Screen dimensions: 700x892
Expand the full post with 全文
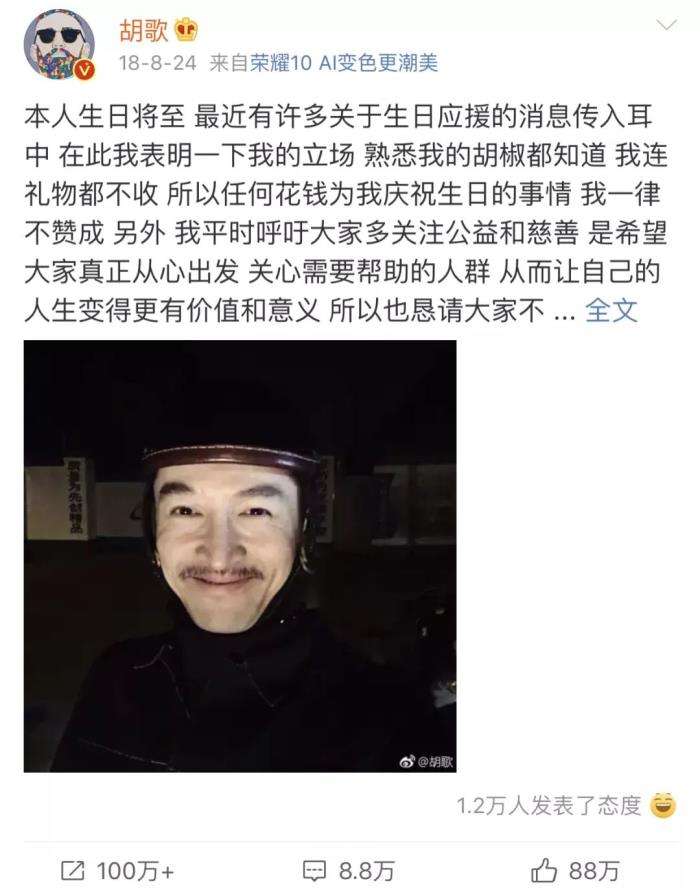pyautogui.click(x=610, y=310)
